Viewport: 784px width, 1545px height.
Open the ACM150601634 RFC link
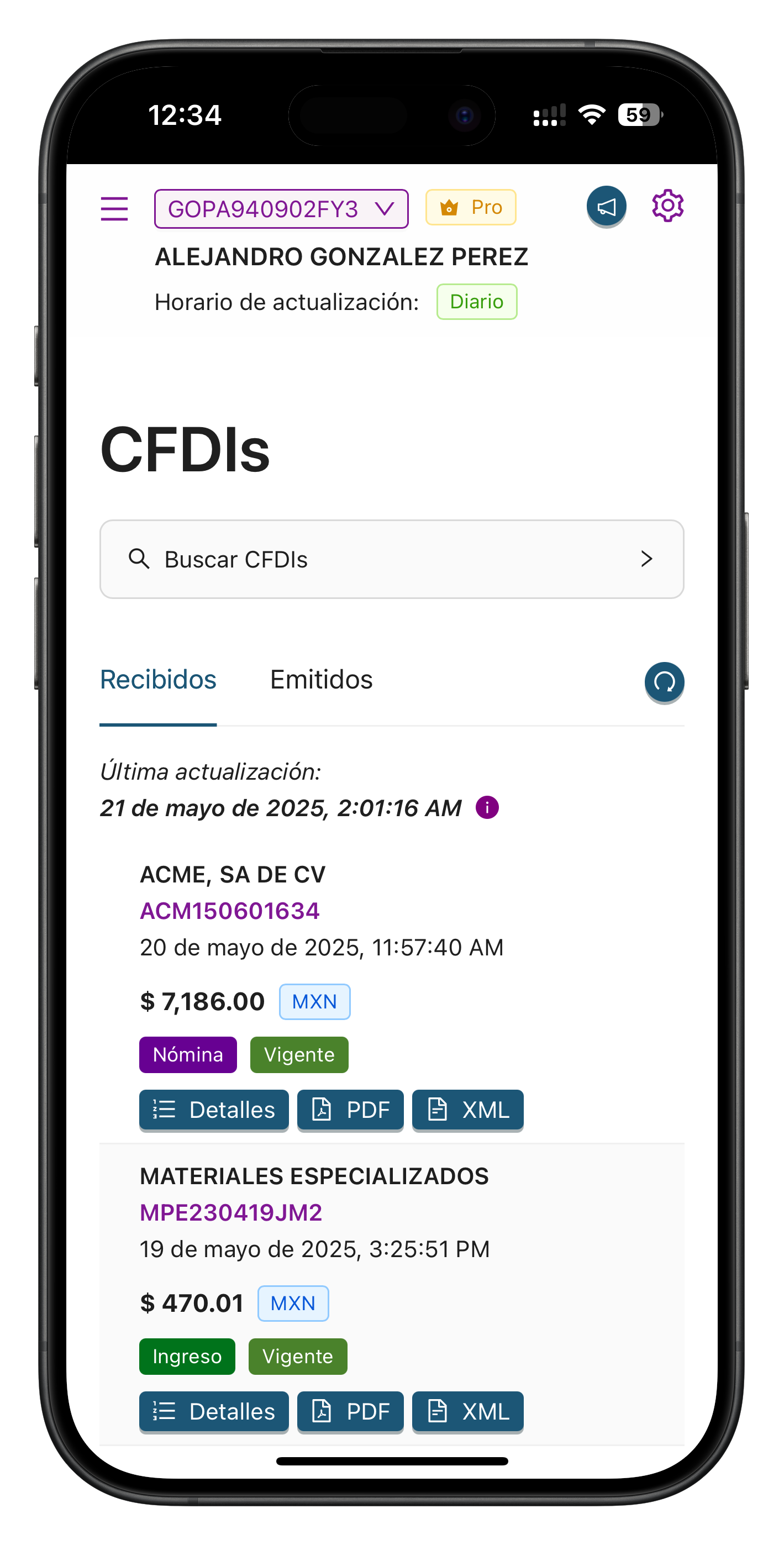click(230, 911)
